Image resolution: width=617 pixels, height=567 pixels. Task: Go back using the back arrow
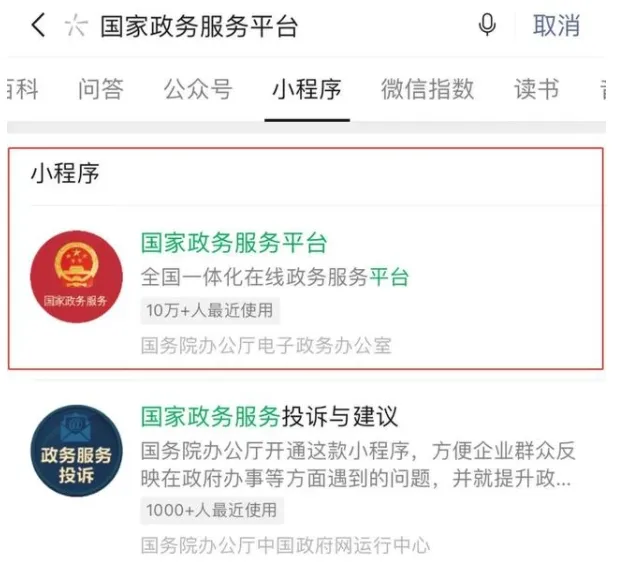(x=37, y=26)
